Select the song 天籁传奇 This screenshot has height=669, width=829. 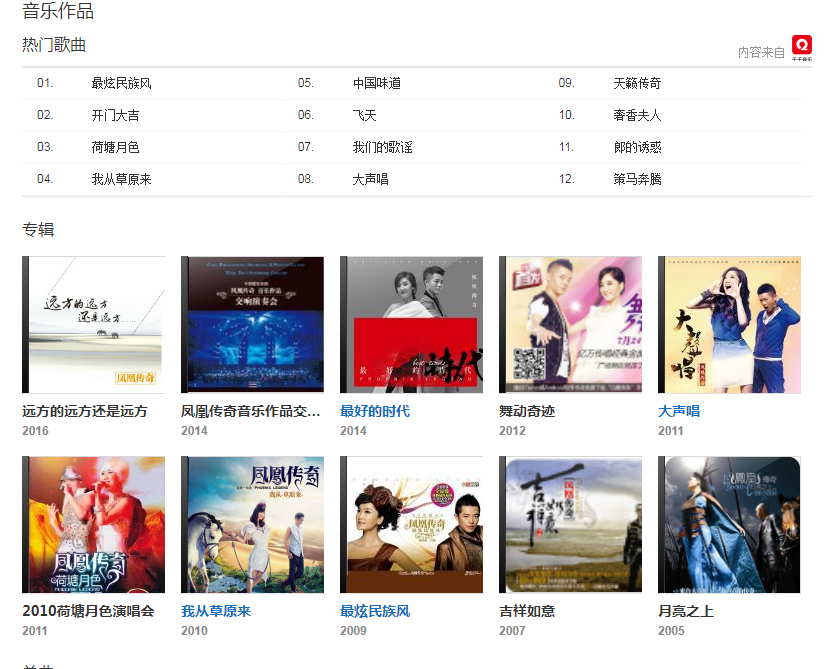click(x=637, y=83)
